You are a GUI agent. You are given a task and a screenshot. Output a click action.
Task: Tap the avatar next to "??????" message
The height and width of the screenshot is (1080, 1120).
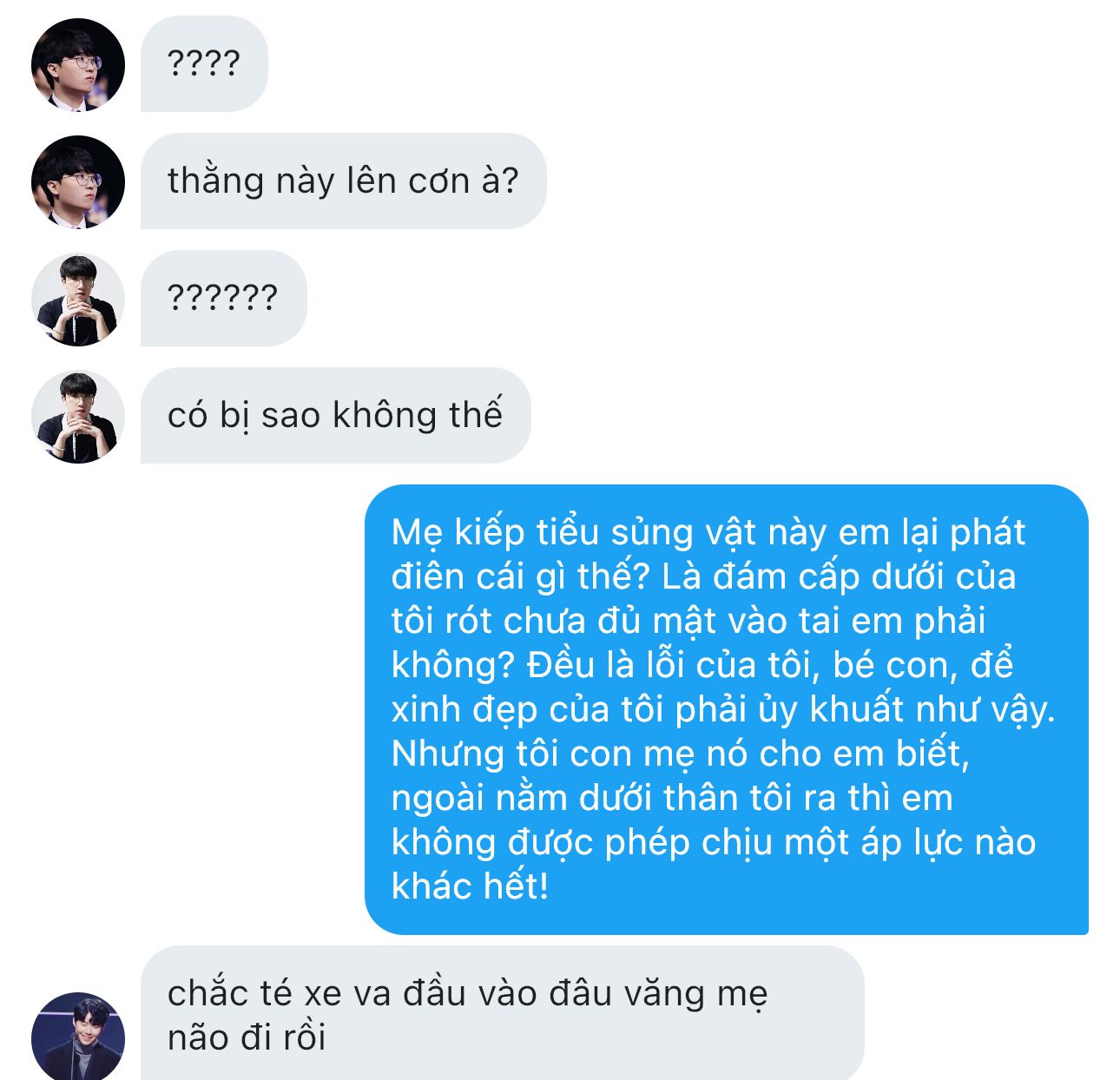(x=78, y=300)
